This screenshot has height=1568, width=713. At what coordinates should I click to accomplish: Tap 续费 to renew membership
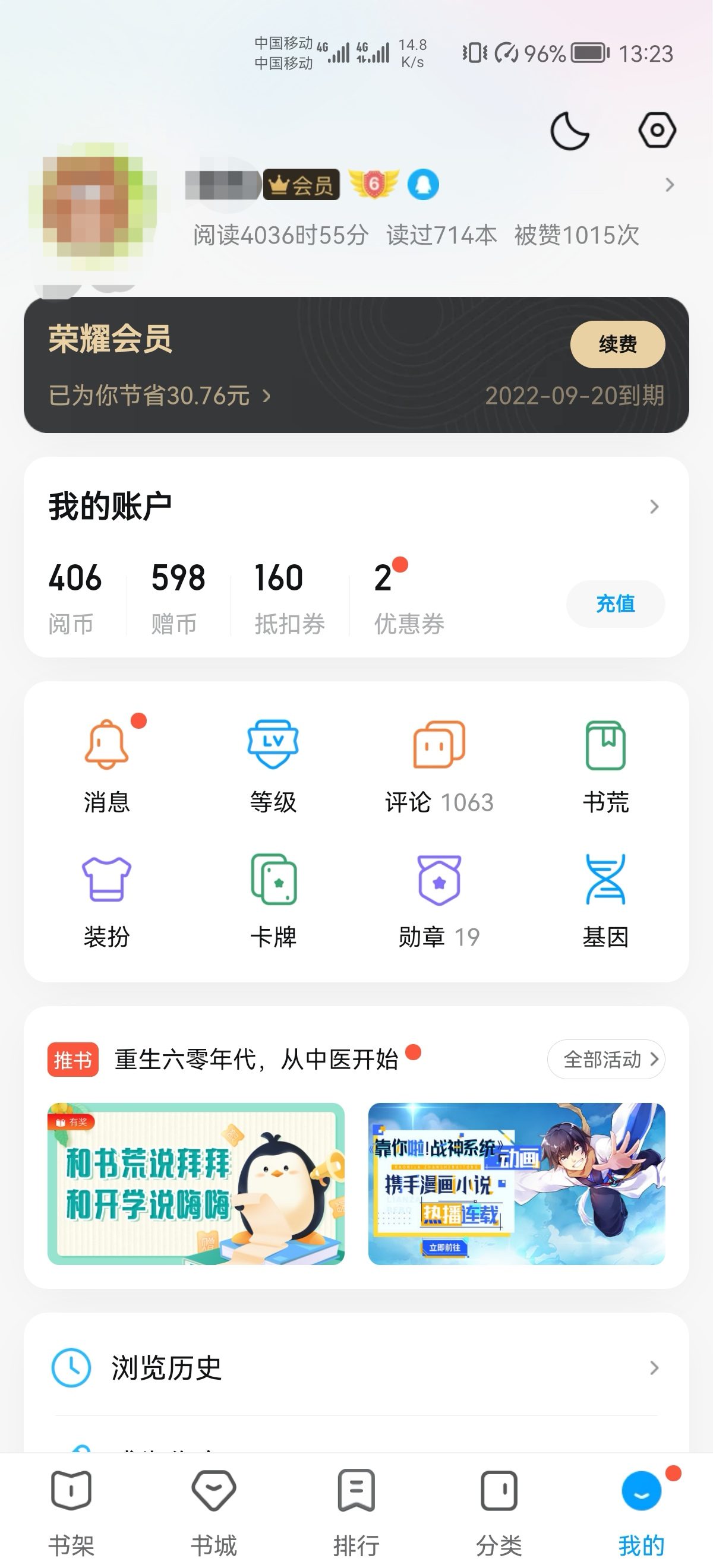click(617, 344)
